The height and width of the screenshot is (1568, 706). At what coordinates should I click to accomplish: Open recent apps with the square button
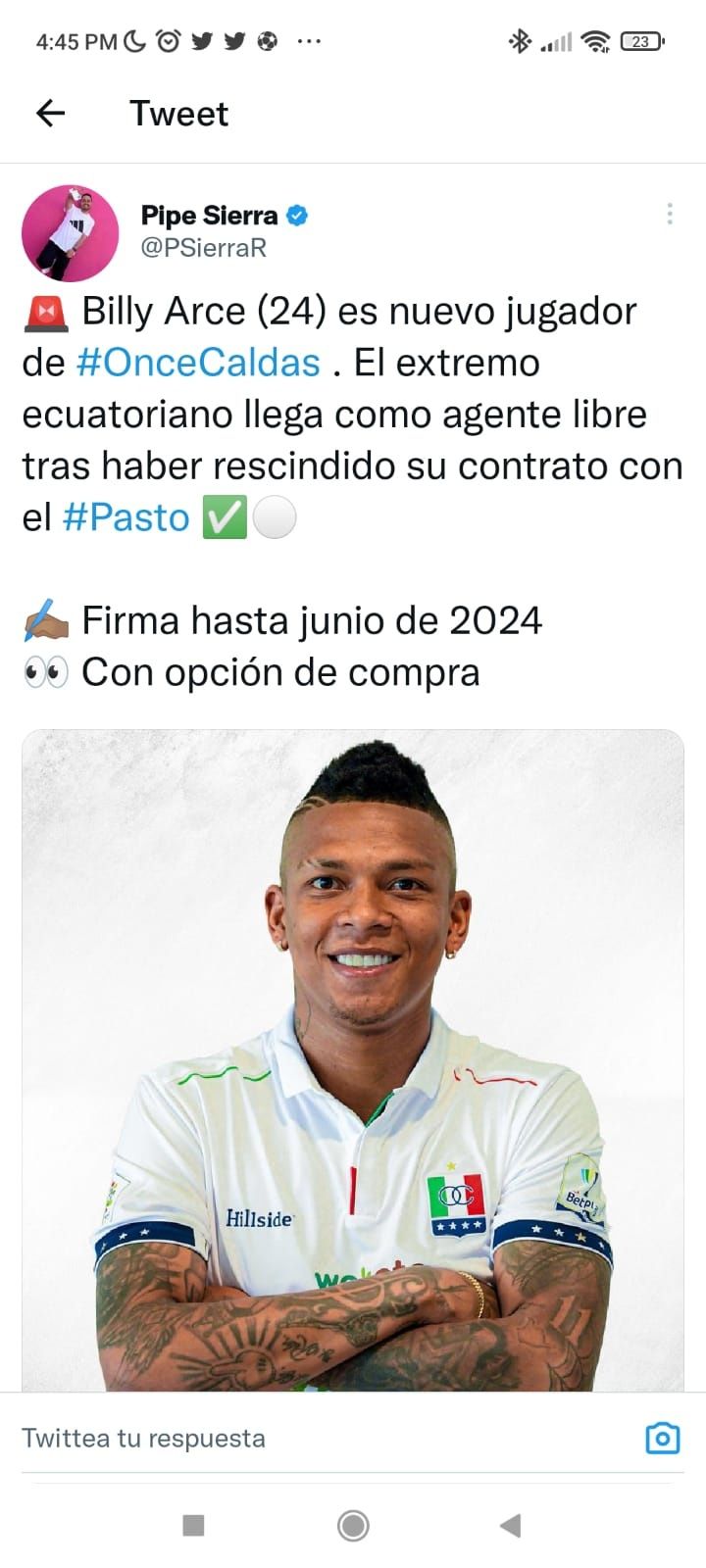pyautogui.click(x=194, y=1525)
